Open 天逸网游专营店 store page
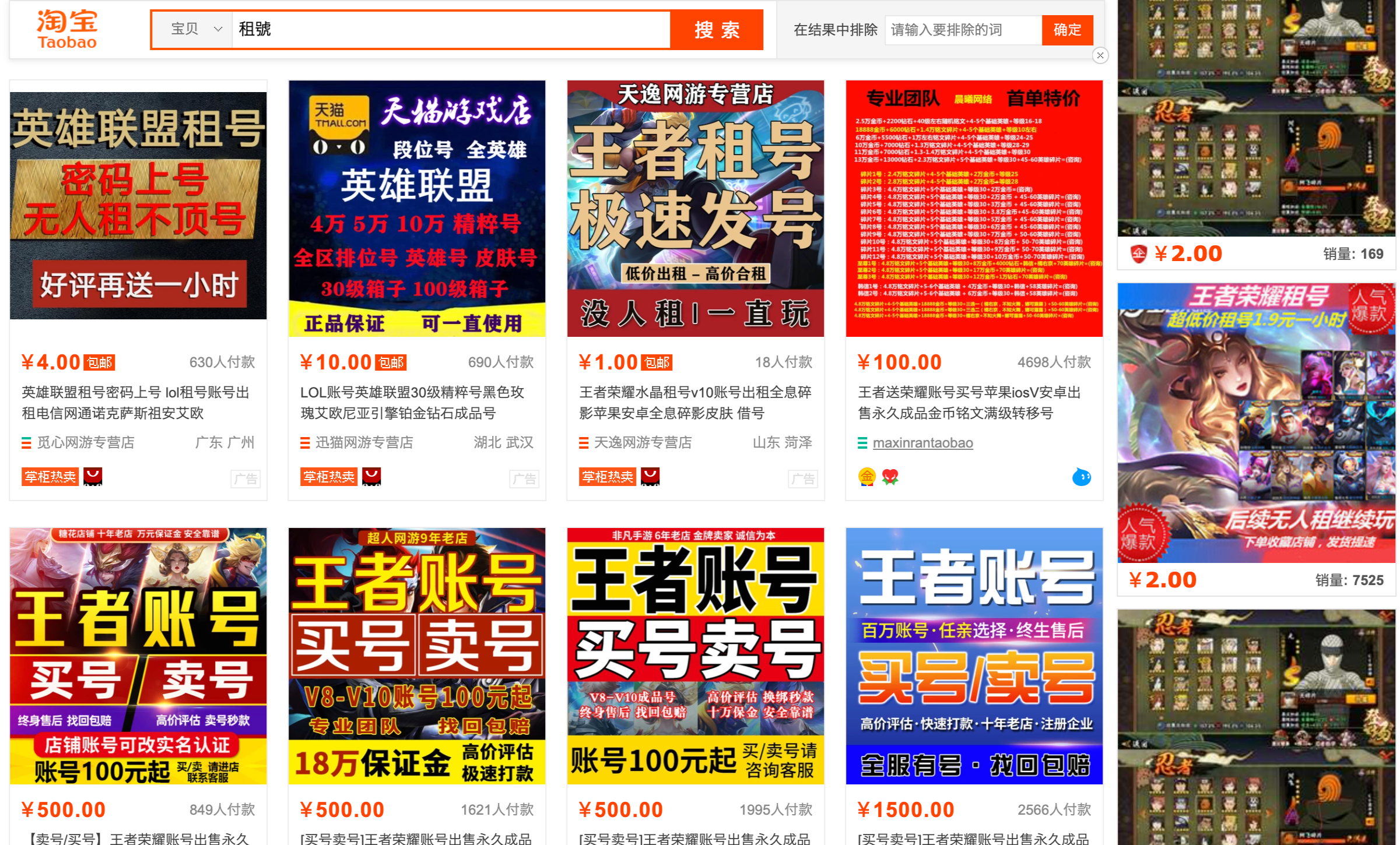The height and width of the screenshot is (845, 1400). click(x=643, y=443)
